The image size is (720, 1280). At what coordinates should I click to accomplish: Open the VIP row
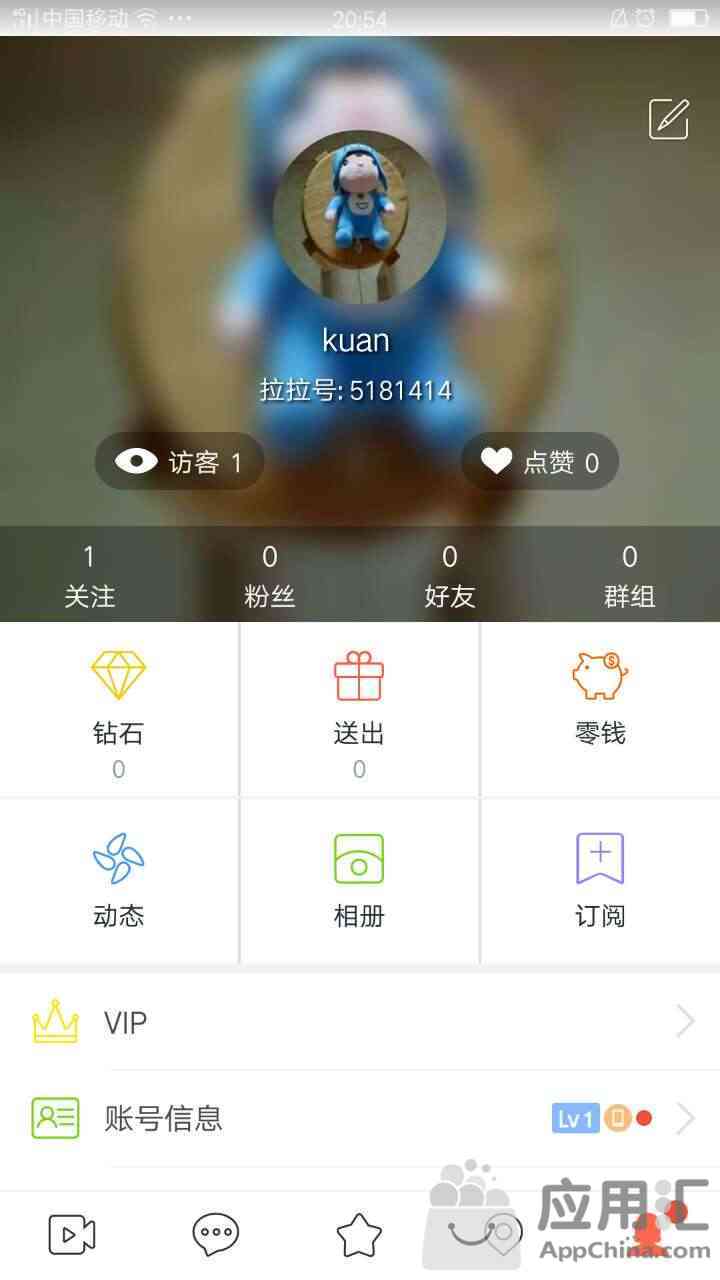[x=360, y=1022]
